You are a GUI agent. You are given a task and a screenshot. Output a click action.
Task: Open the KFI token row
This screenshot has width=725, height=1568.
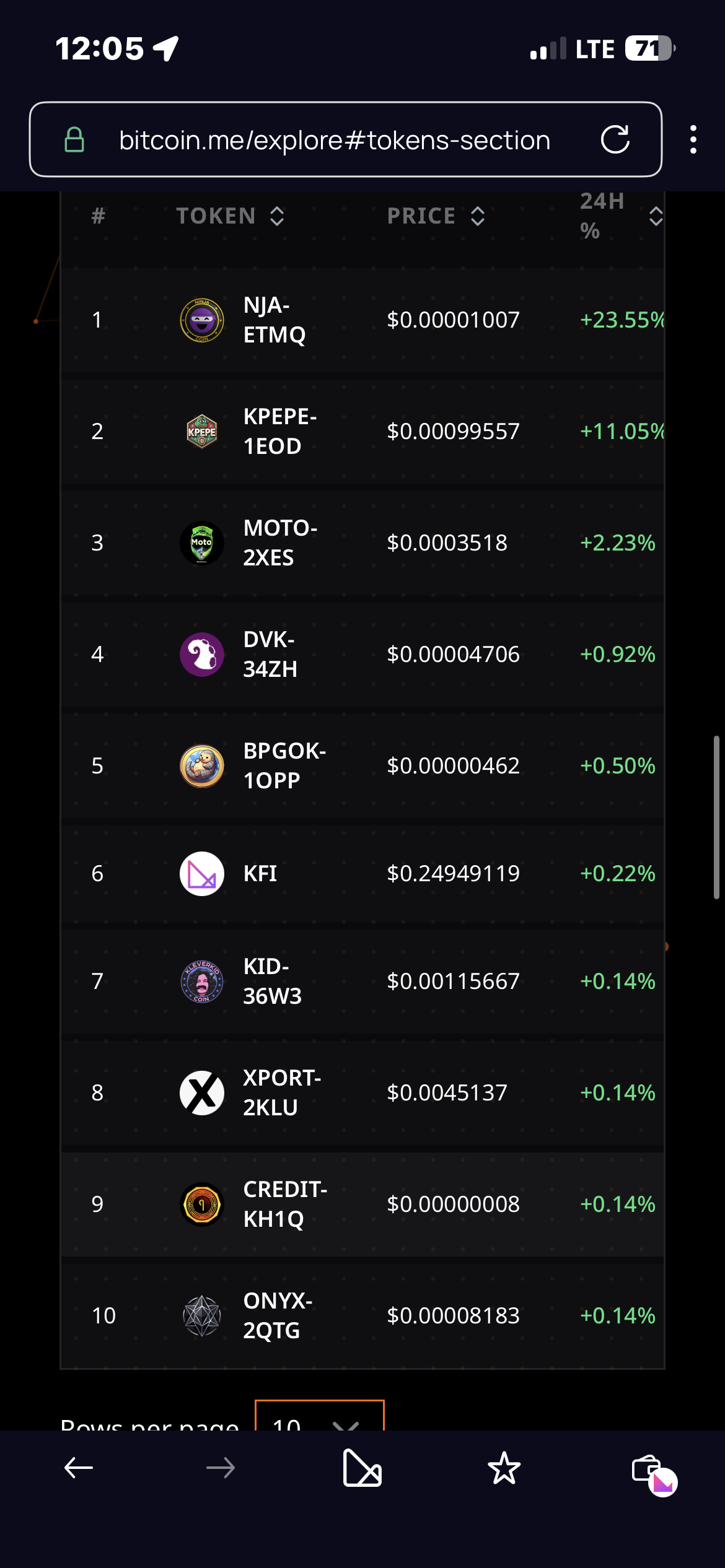tap(362, 874)
